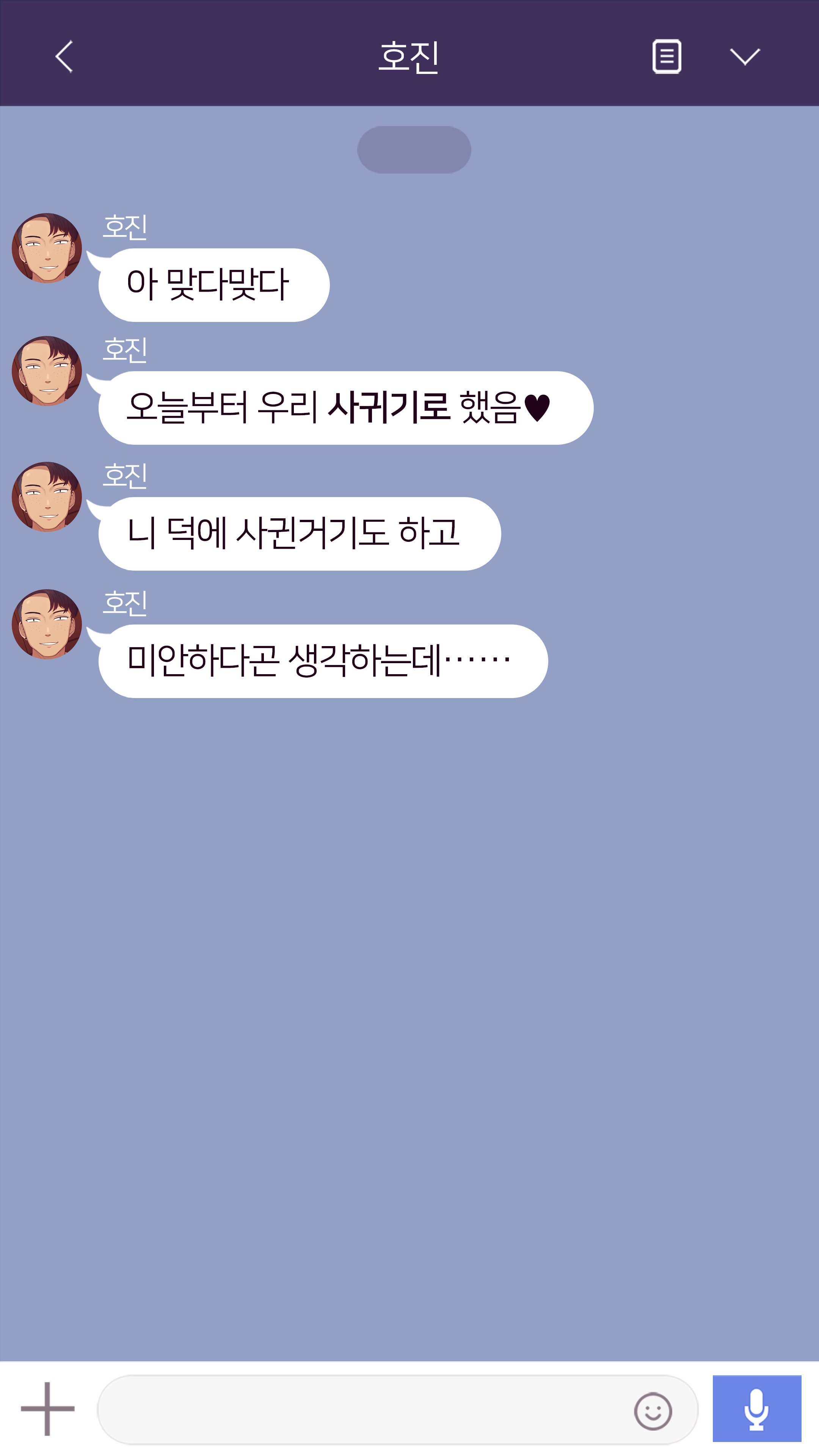The width and height of the screenshot is (819, 1456).
Task: Go back from the 호진 chat
Action: (64, 56)
